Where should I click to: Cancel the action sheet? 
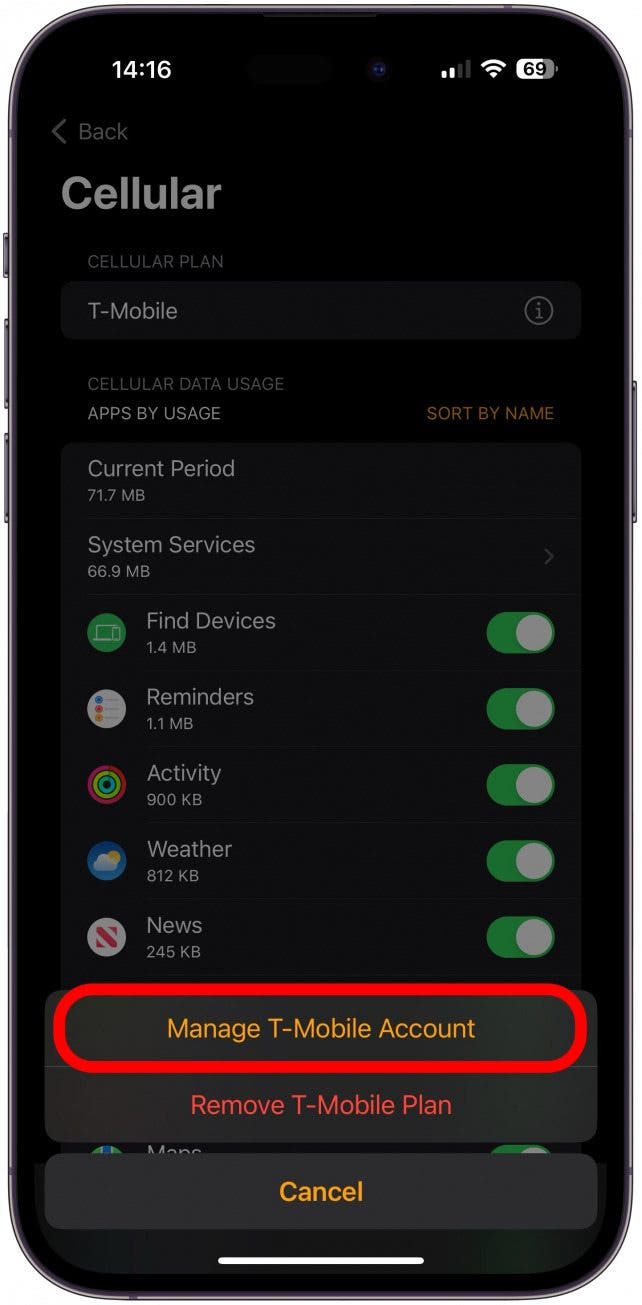coord(320,1191)
